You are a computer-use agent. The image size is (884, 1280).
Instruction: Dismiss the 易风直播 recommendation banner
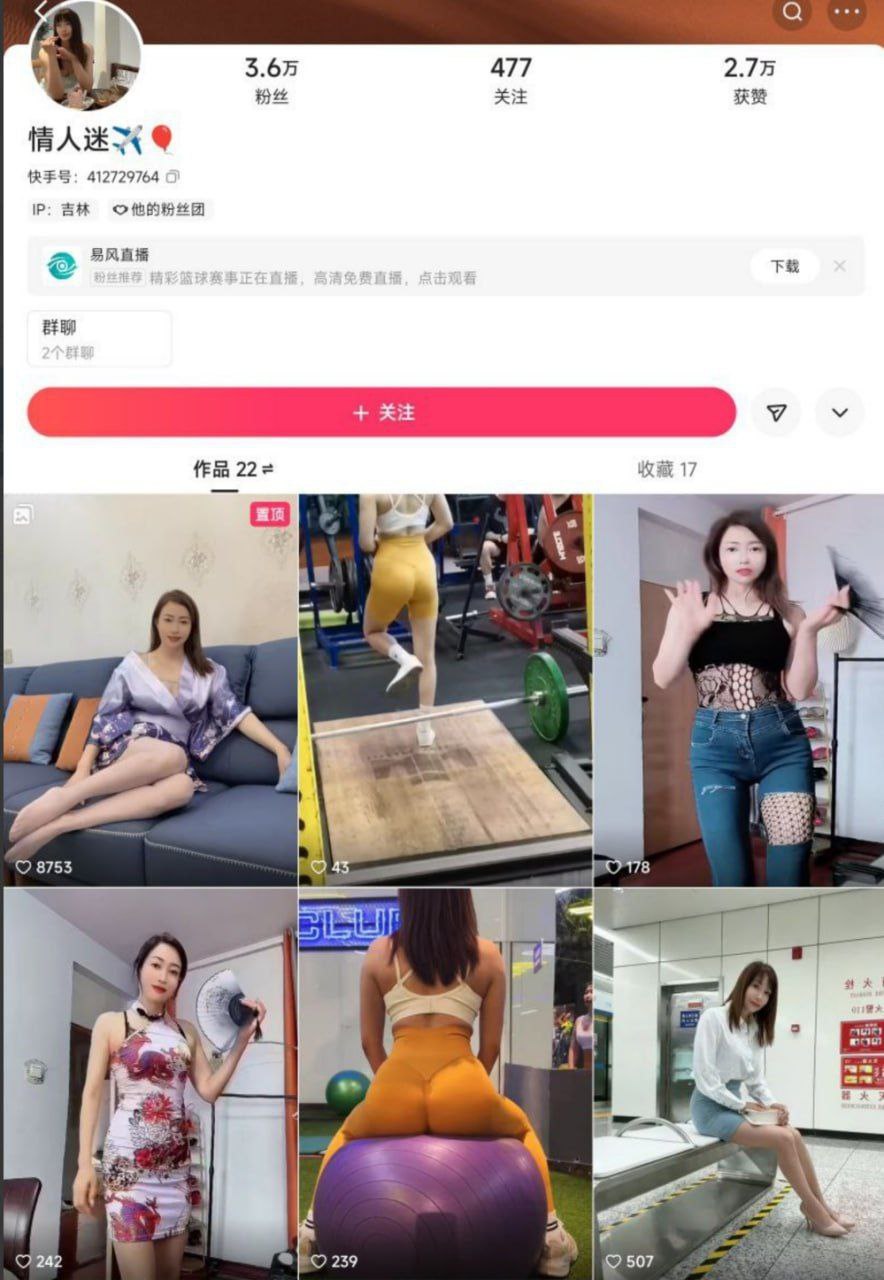[x=840, y=266]
